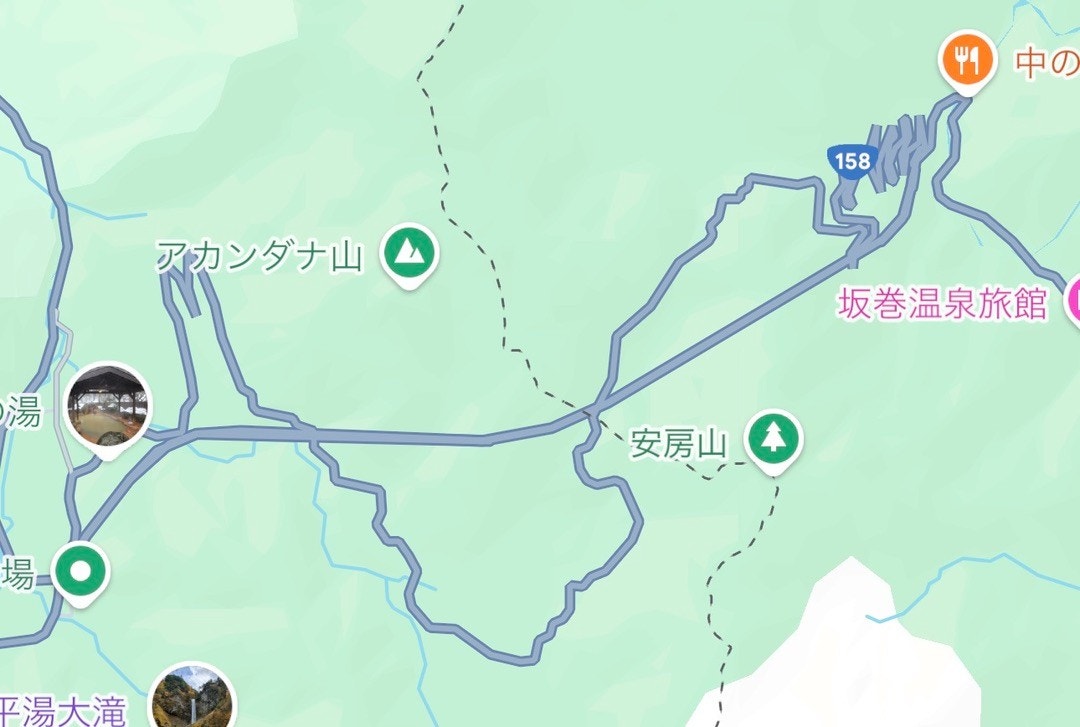Open the bathhouse photo marker beside の湯

click(107, 406)
